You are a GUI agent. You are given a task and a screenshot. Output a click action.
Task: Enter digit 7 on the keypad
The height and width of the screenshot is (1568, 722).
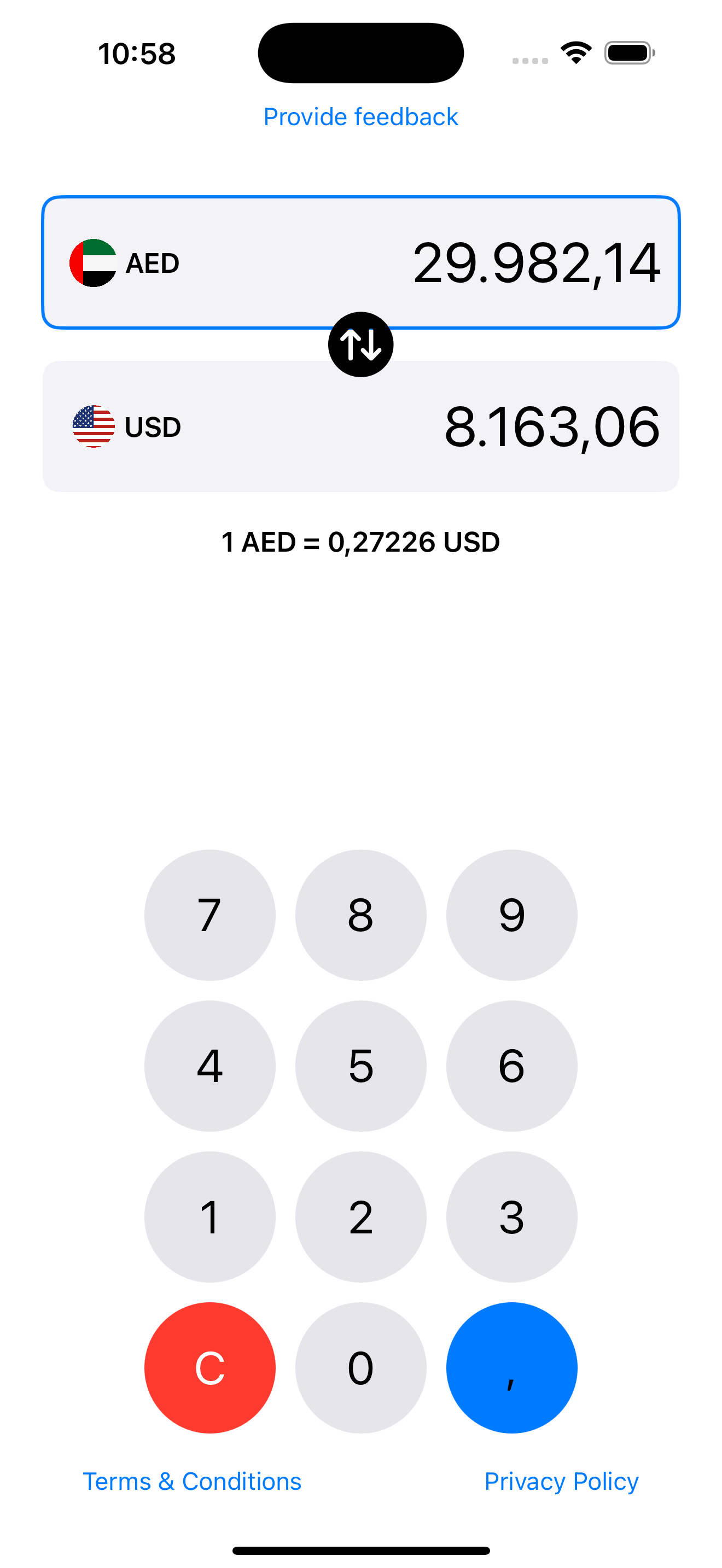tap(209, 915)
